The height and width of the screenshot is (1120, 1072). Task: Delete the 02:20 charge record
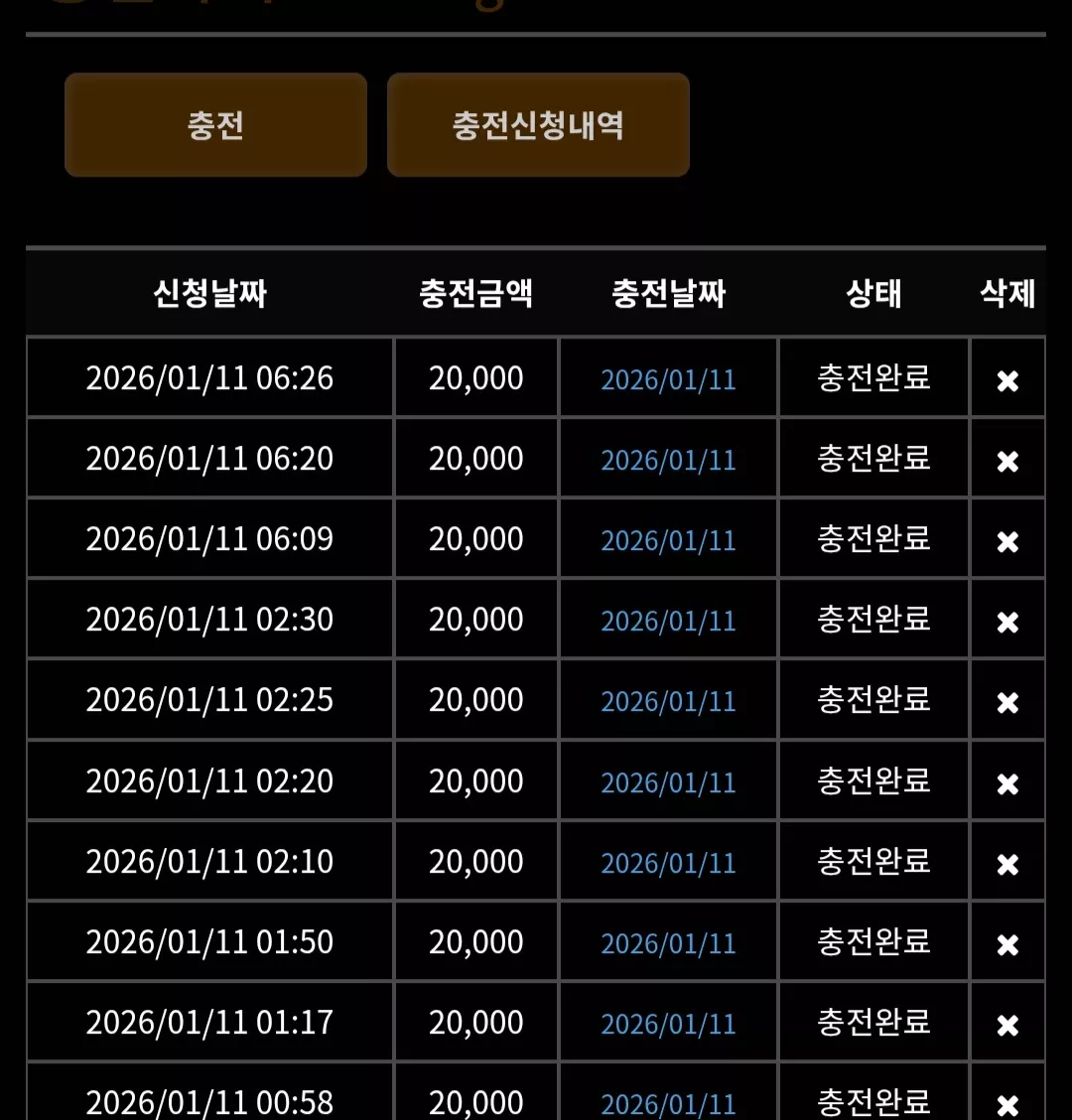1007,784
